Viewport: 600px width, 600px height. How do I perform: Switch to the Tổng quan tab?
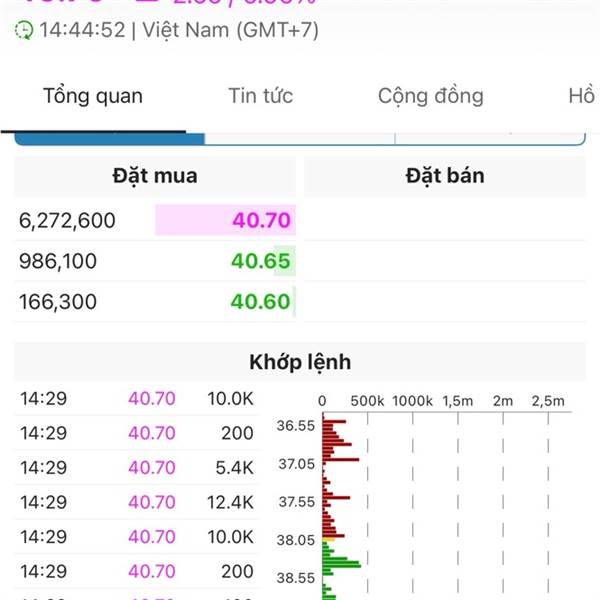click(93, 96)
